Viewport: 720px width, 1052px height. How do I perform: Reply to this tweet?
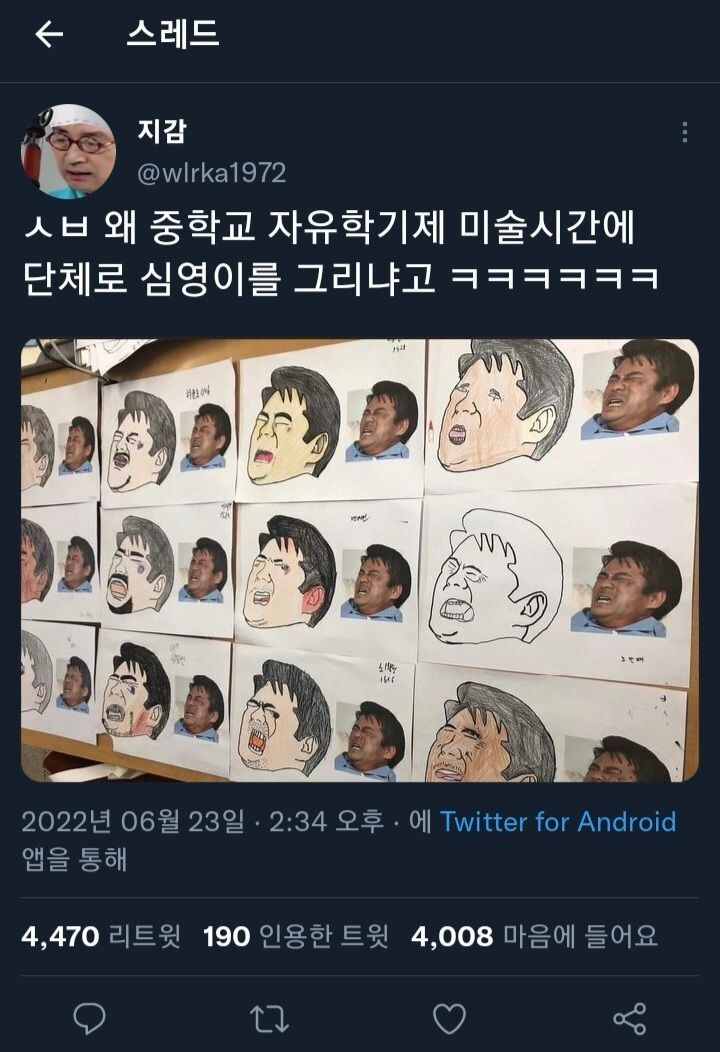(90, 1018)
